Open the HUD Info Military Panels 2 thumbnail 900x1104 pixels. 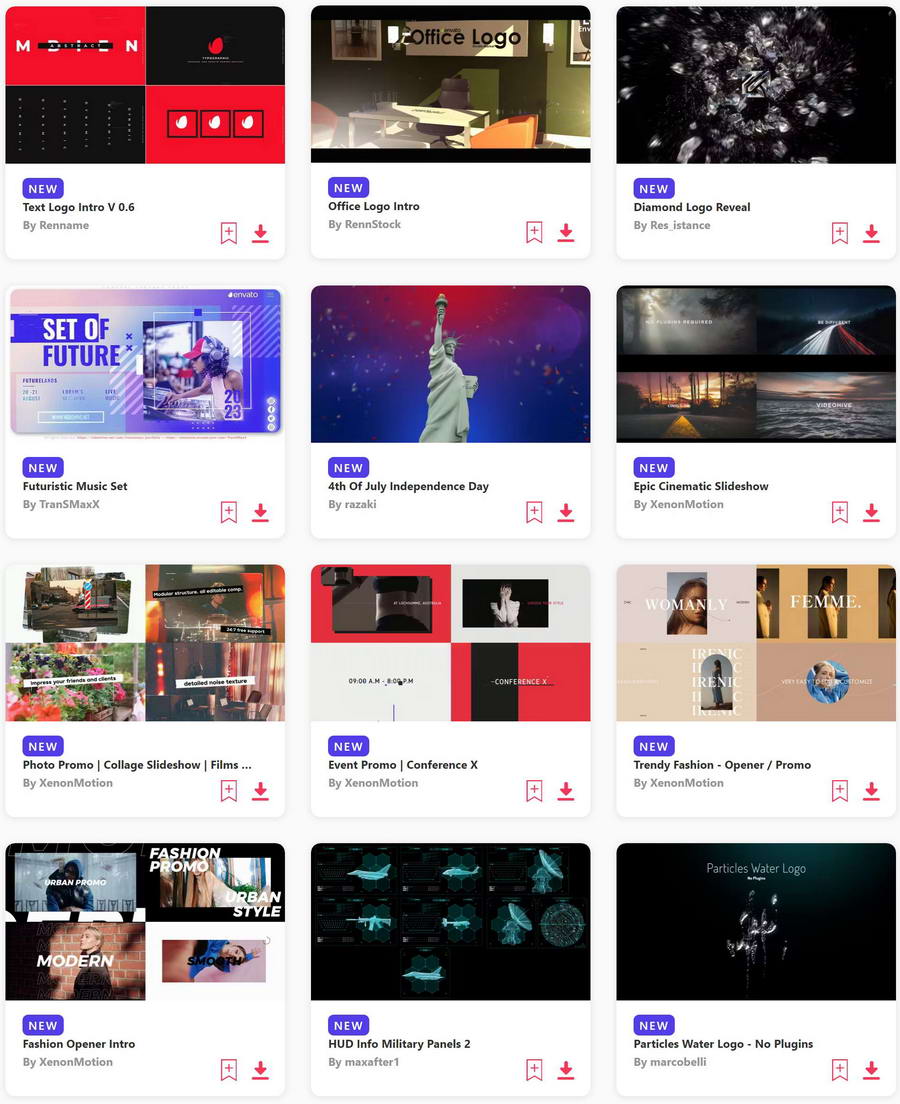click(x=450, y=921)
